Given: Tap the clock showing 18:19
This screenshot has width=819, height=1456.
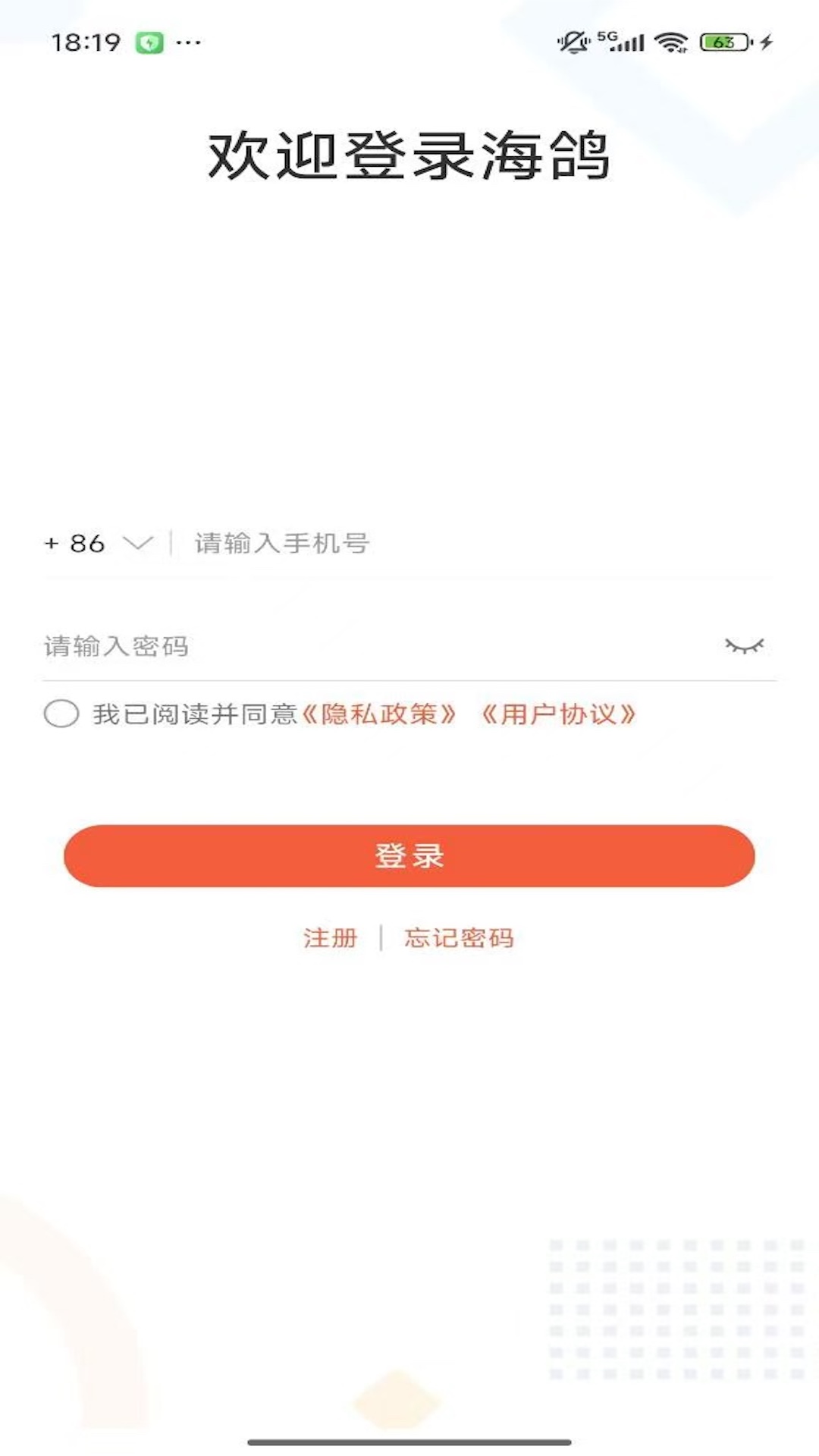Looking at the screenshot, I should click(86, 42).
